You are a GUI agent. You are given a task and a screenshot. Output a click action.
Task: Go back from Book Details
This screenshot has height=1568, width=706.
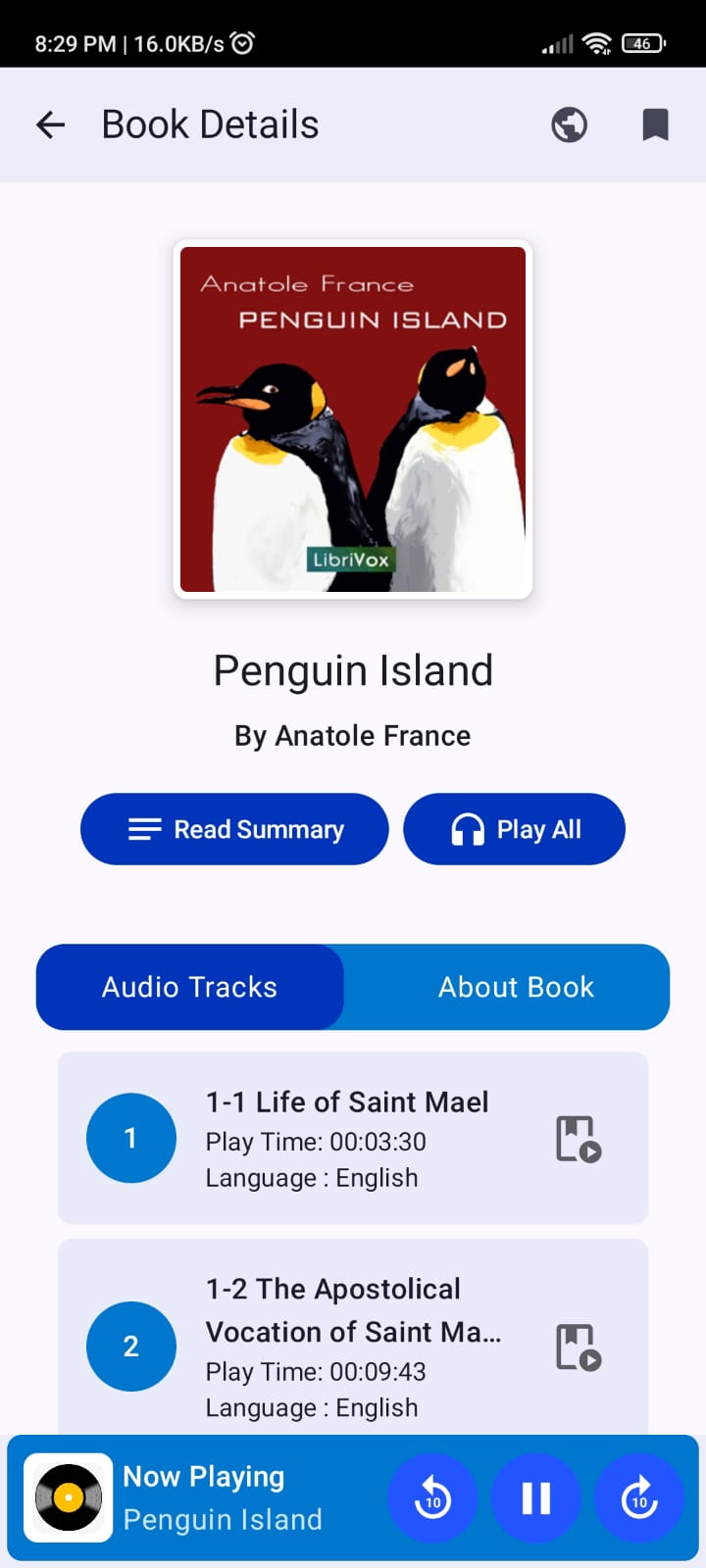[51, 125]
